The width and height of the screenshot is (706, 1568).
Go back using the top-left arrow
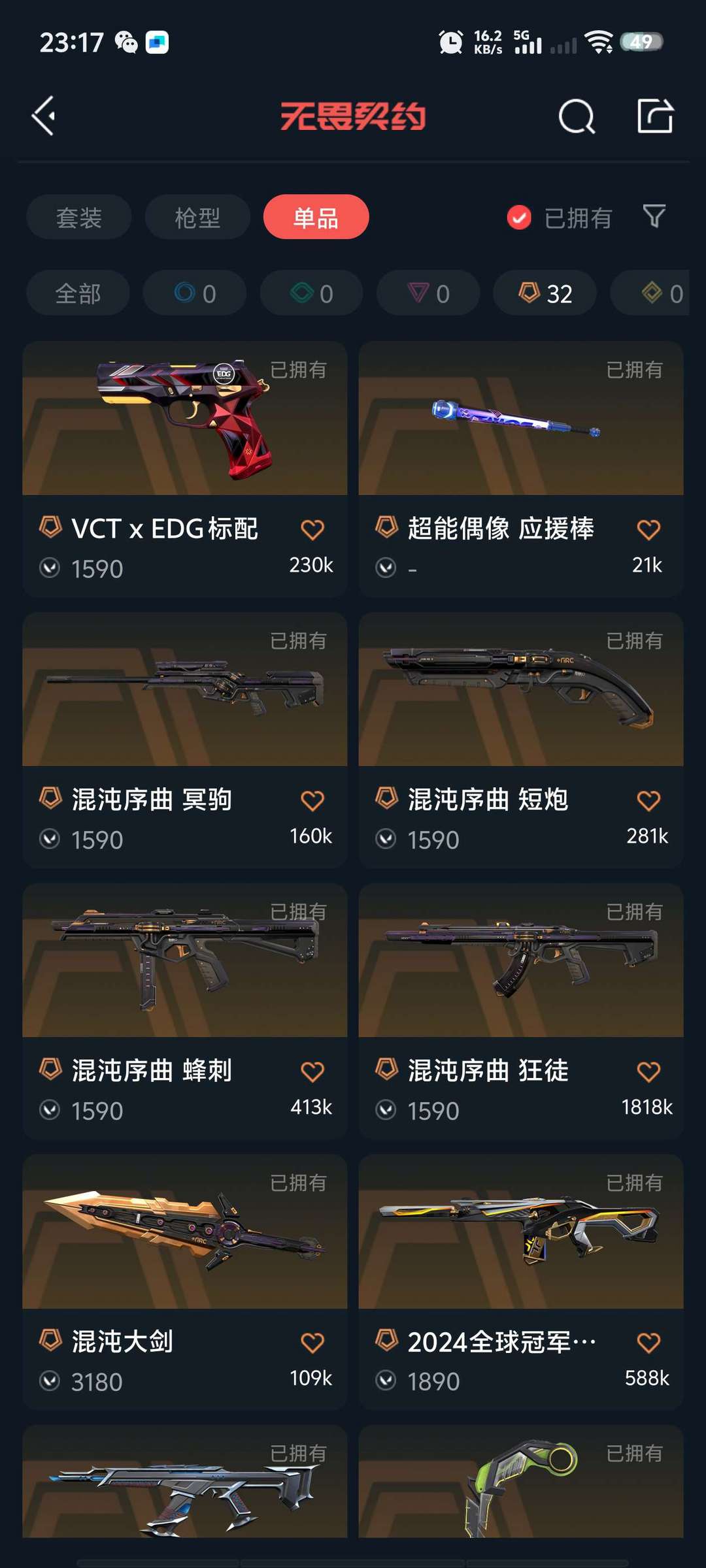coord(44,116)
